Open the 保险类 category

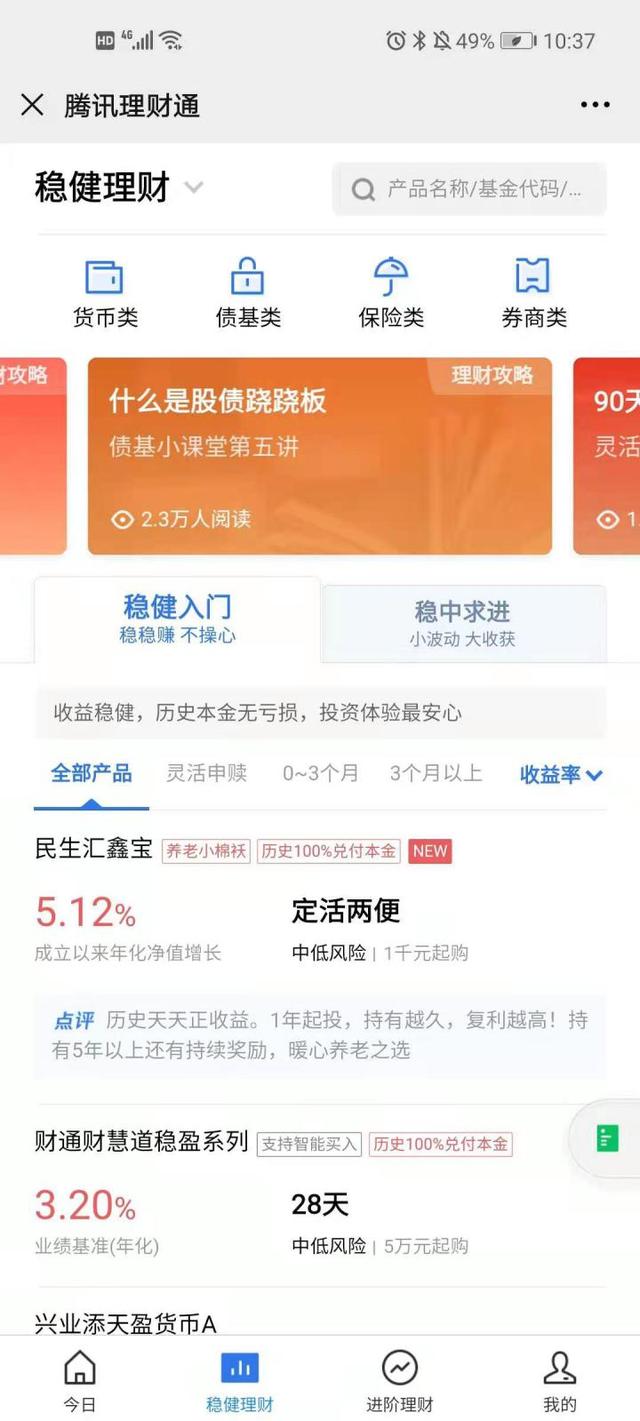[x=391, y=292]
